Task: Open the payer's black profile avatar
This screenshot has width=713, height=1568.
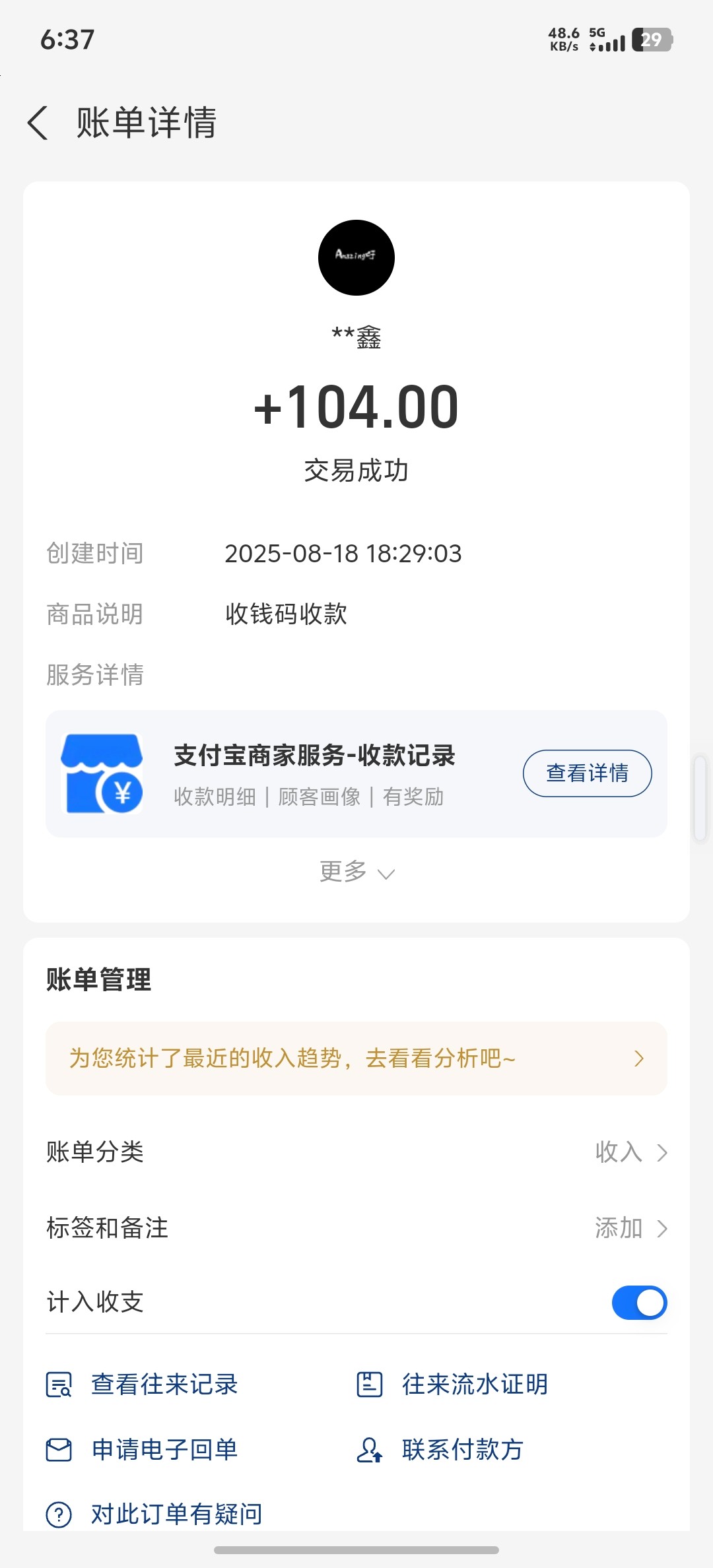Action: [x=356, y=257]
